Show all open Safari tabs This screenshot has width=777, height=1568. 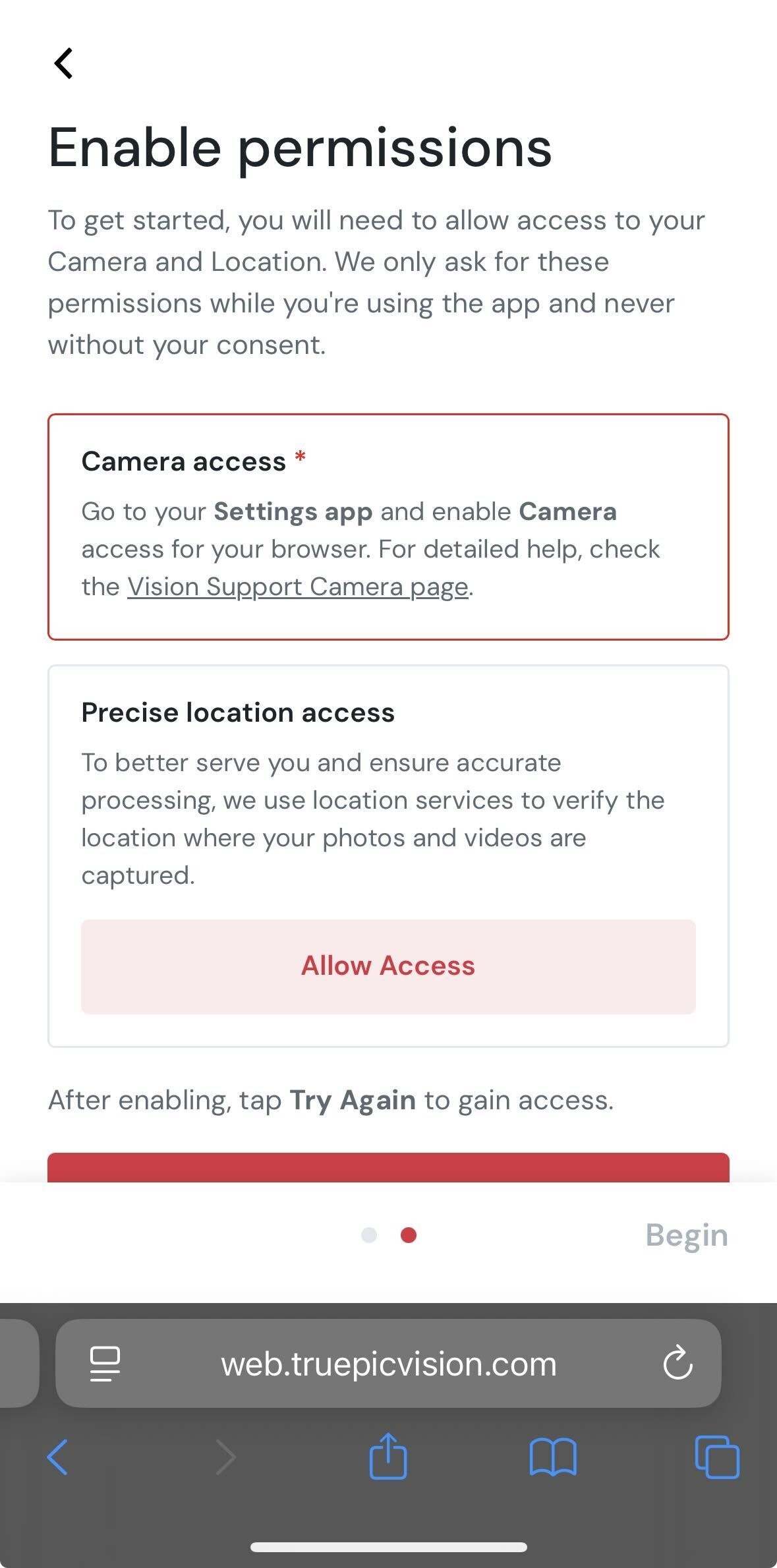(x=717, y=1457)
